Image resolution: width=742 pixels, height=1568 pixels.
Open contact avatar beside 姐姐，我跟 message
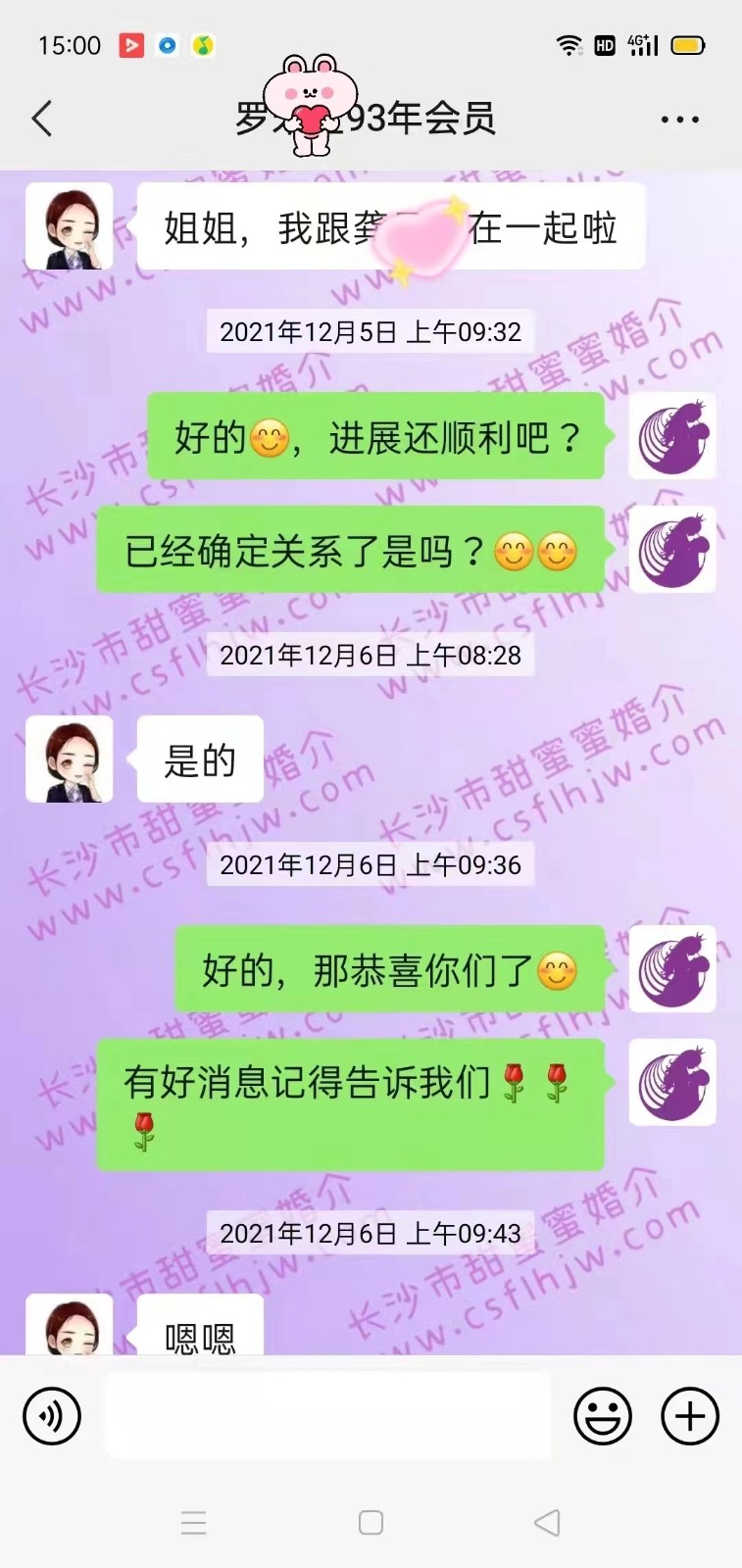(x=69, y=226)
